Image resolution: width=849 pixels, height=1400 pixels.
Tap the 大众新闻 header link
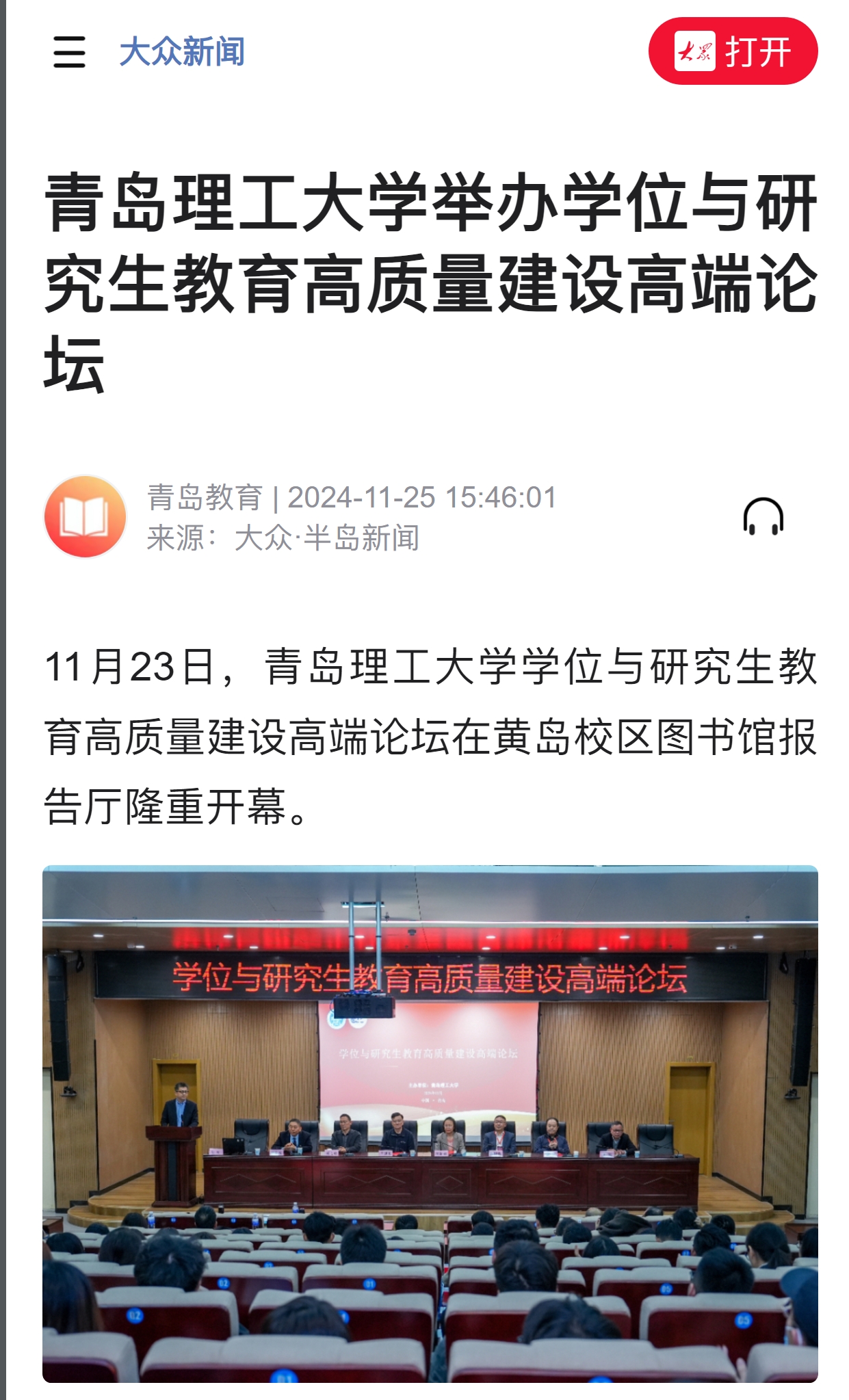pos(182,52)
